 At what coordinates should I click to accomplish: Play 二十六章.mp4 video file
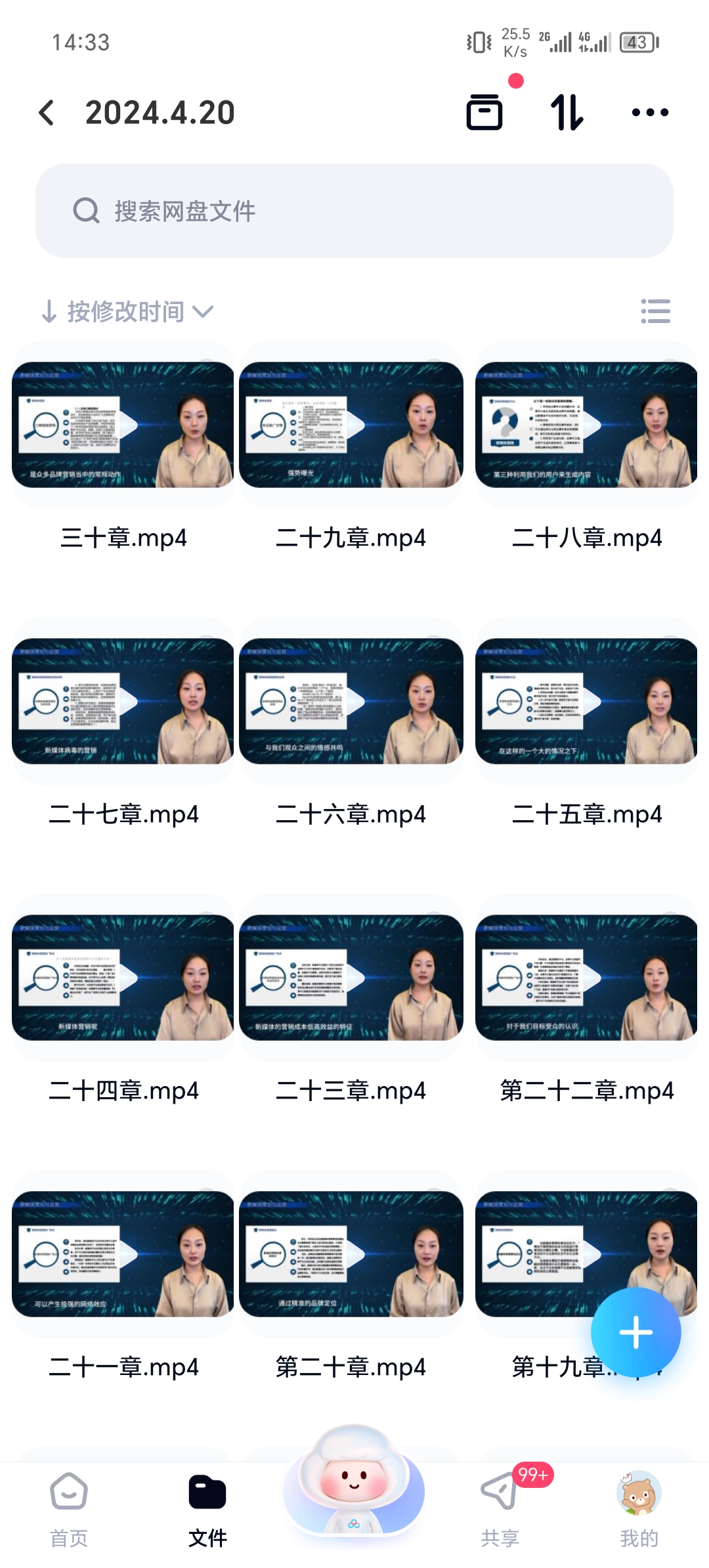coord(351,701)
